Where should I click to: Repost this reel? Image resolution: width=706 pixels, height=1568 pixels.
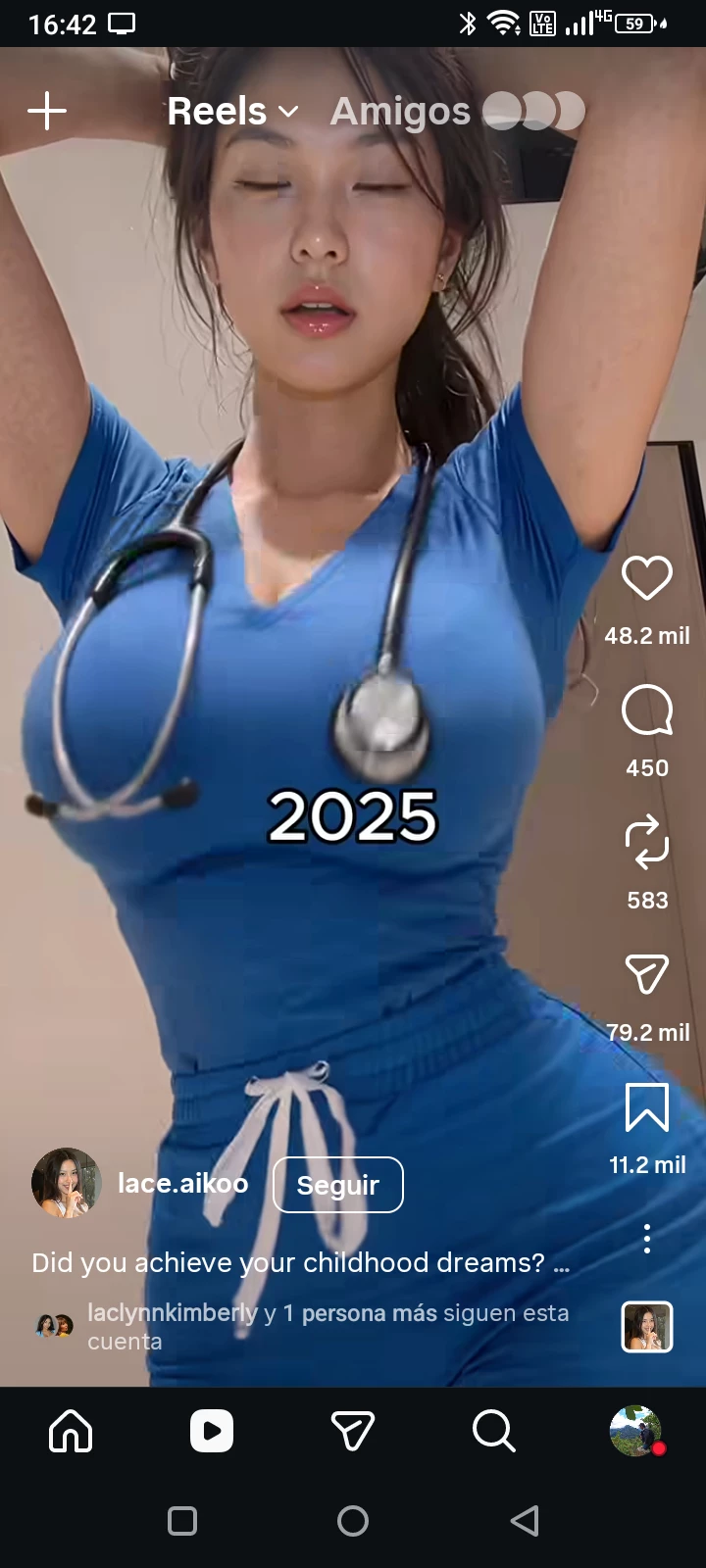[647, 843]
